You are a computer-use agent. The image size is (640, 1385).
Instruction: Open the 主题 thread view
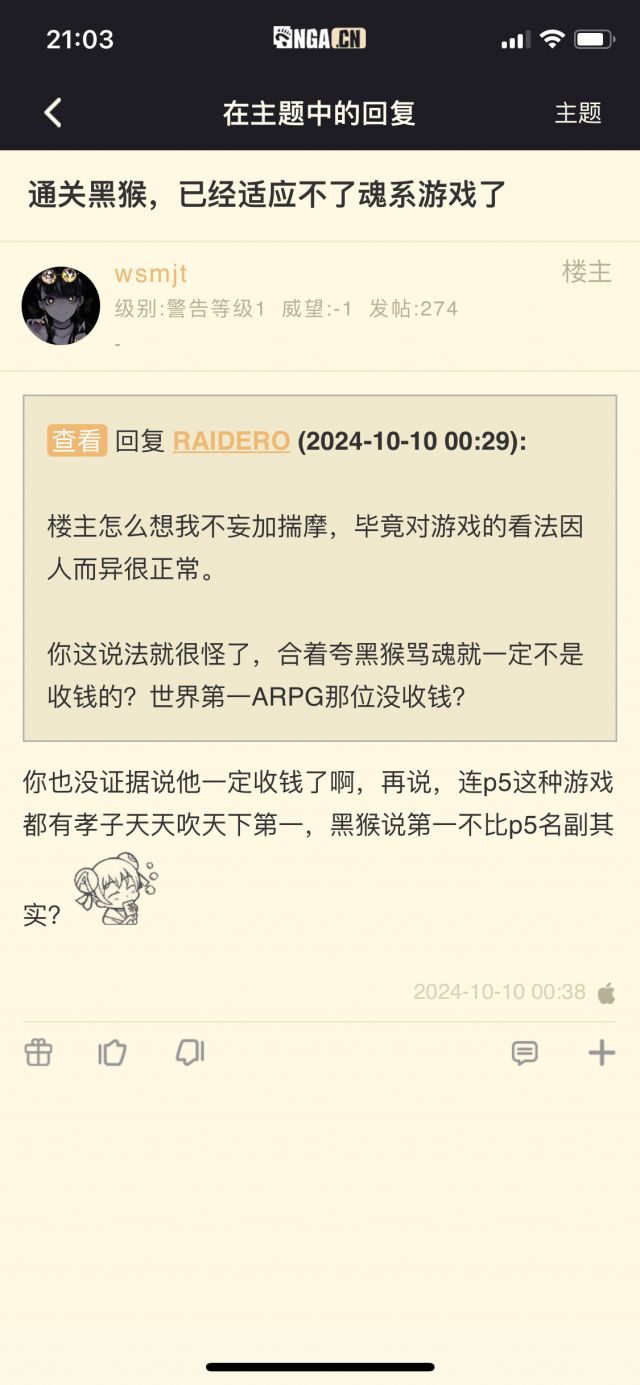click(578, 113)
